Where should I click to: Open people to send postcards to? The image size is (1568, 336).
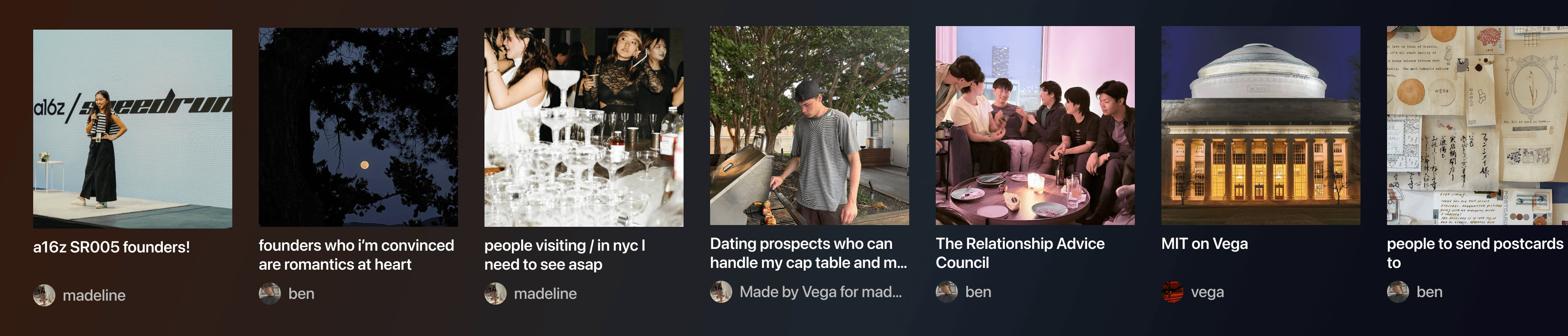(1477, 126)
